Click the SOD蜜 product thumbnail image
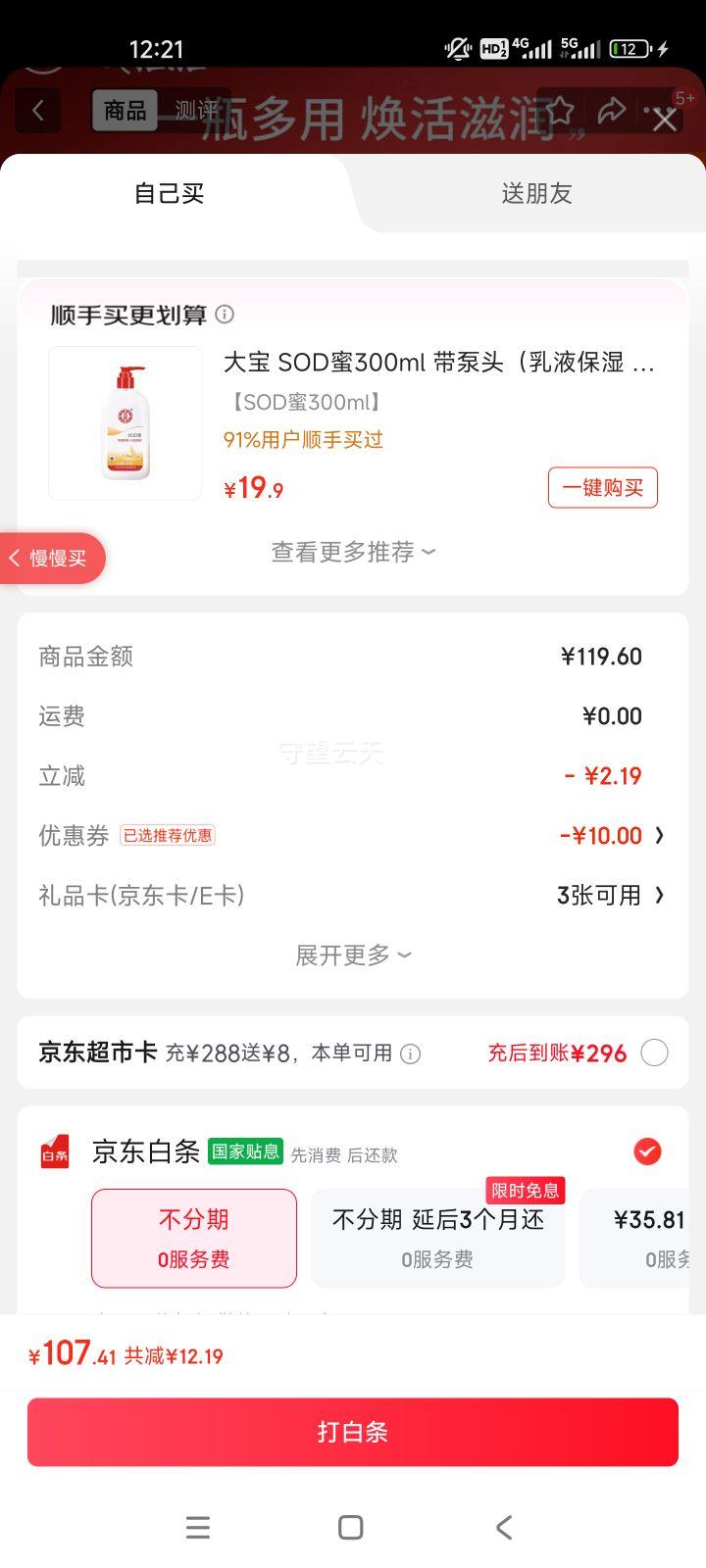The image size is (706, 1568). pyautogui.click(x=125, y=422)
